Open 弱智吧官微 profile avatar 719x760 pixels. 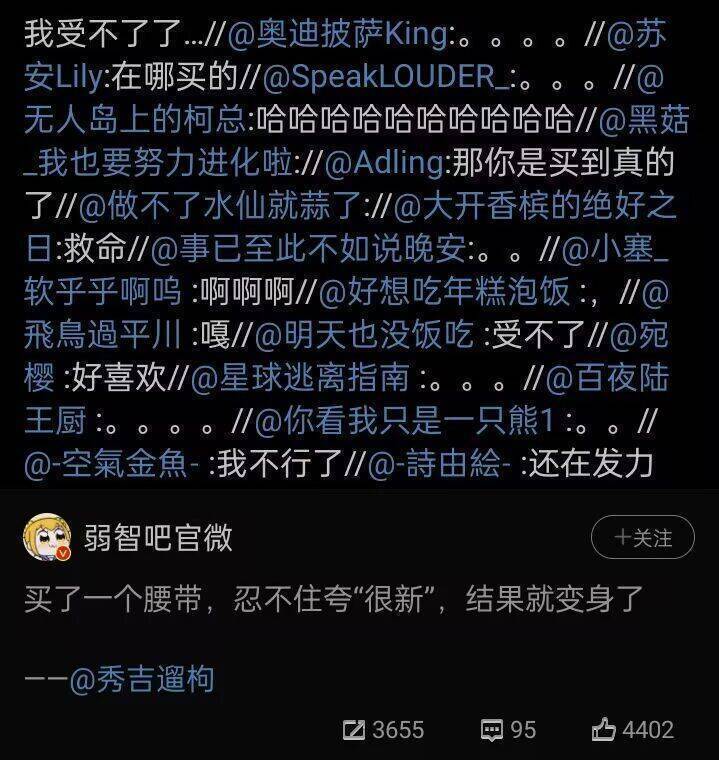click(x=47, y=539)
